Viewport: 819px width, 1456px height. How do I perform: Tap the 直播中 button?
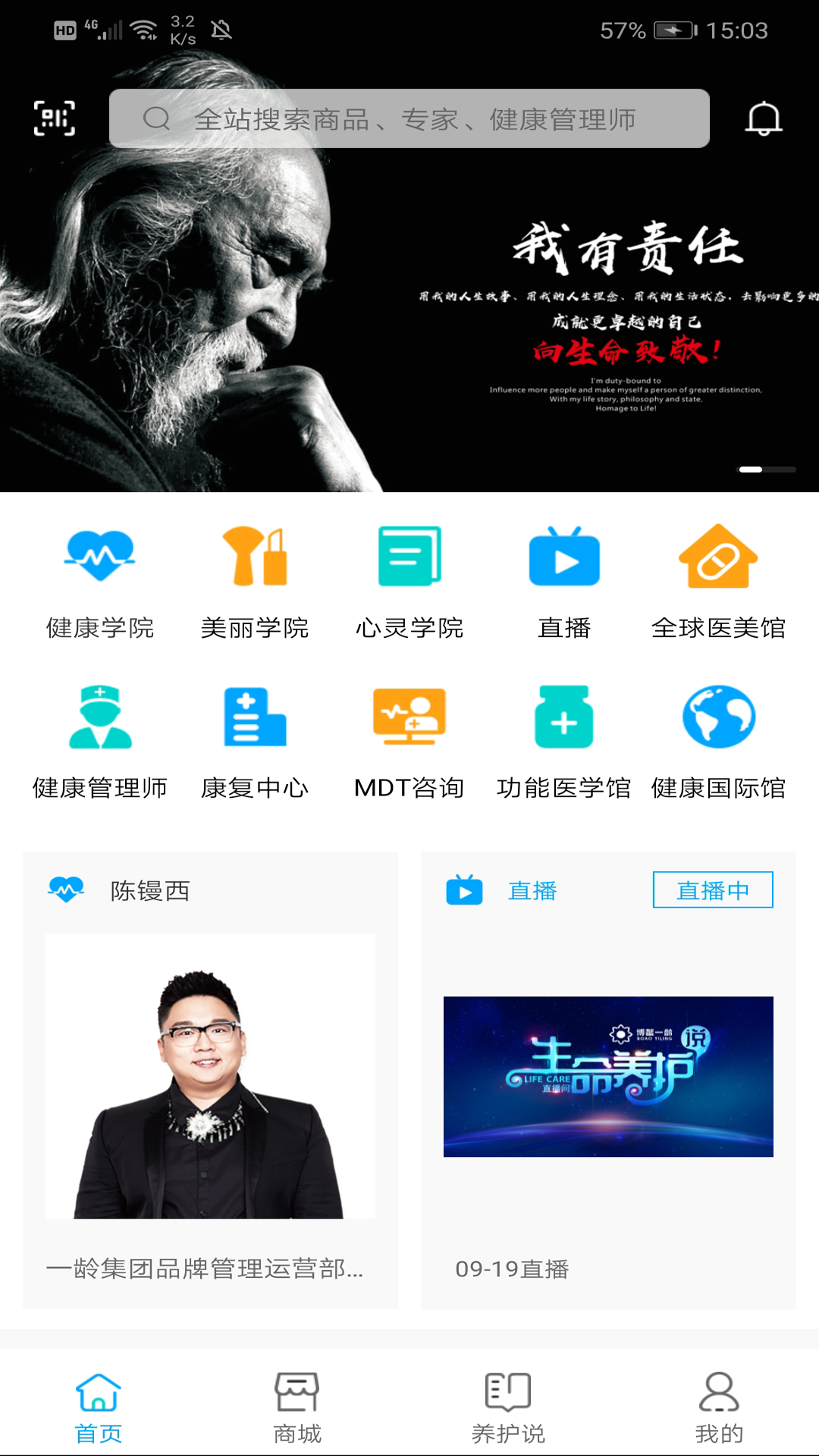pyautogui.click(x=713, y=890)
